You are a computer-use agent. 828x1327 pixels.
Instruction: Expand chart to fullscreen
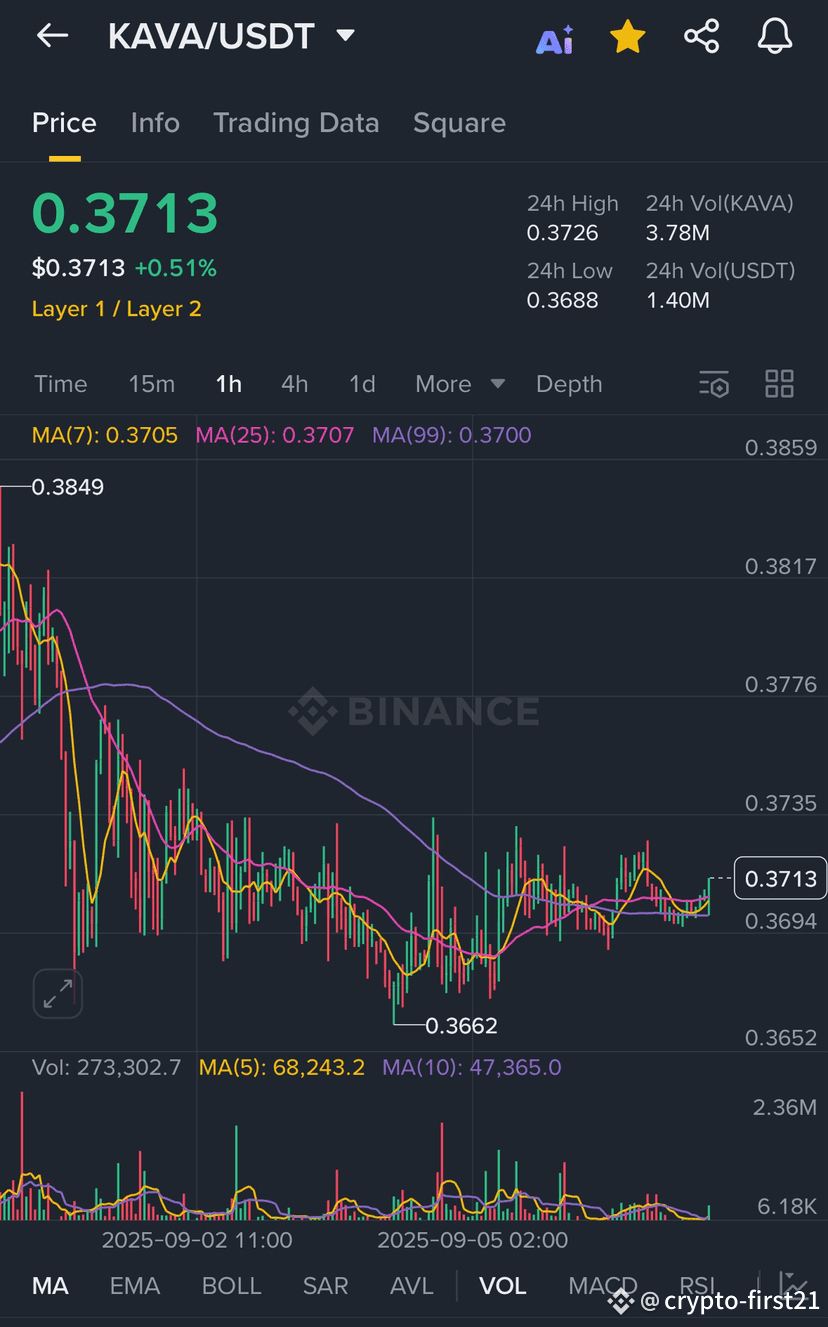click(x=57, y=993)
